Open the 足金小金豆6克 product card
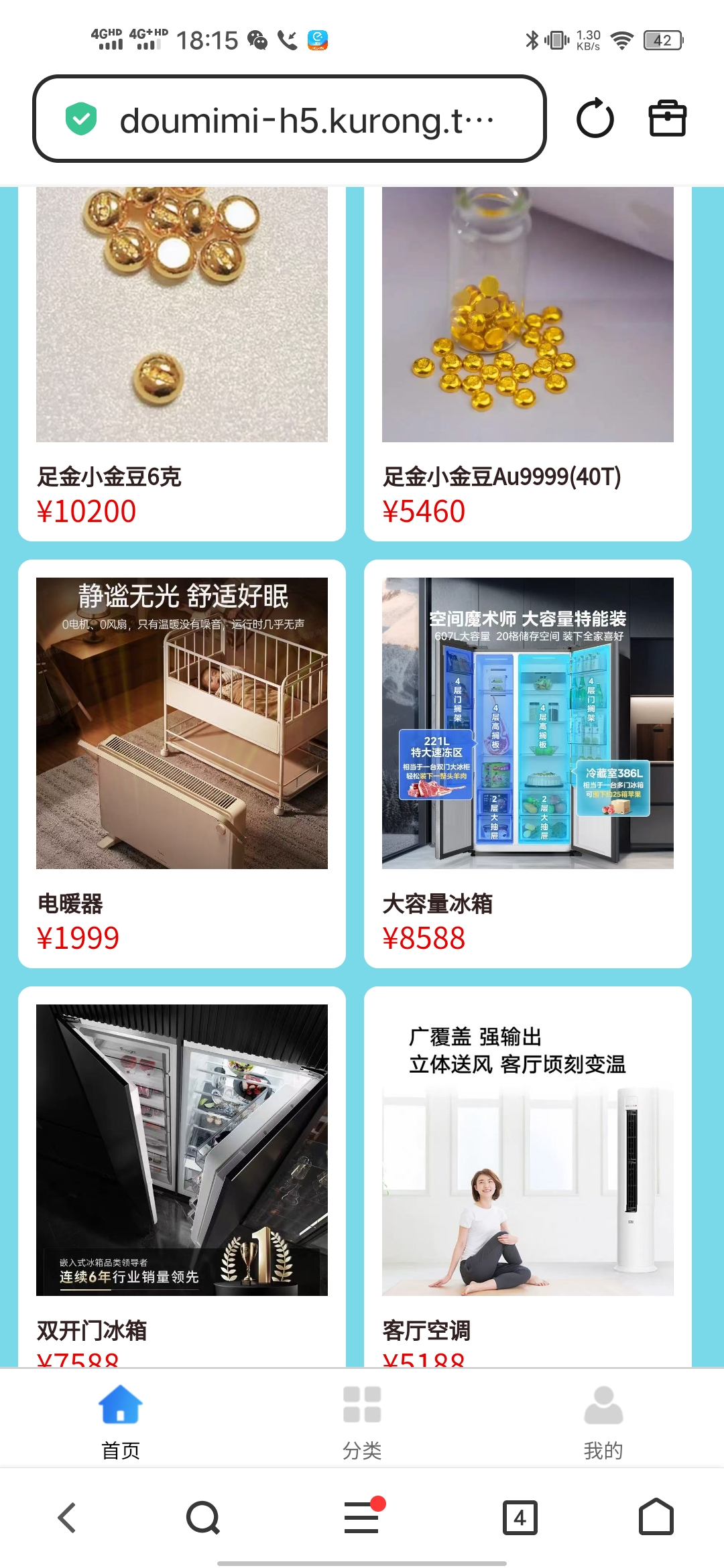 tap(182, 362)
